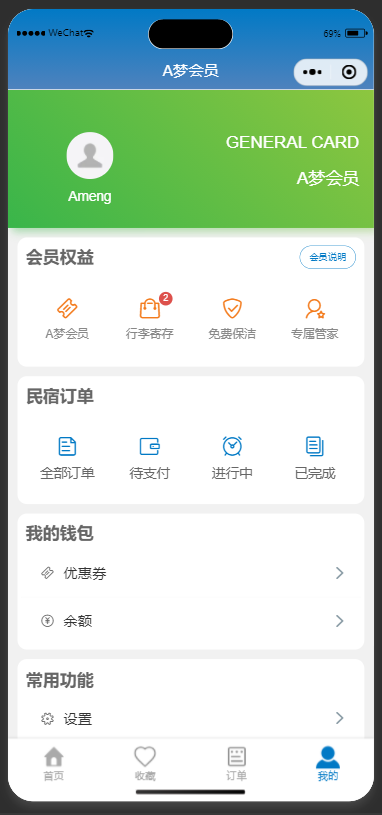Close the mini program with the circle button
This screenshot has height=815, width=382.
click(349, 72)
